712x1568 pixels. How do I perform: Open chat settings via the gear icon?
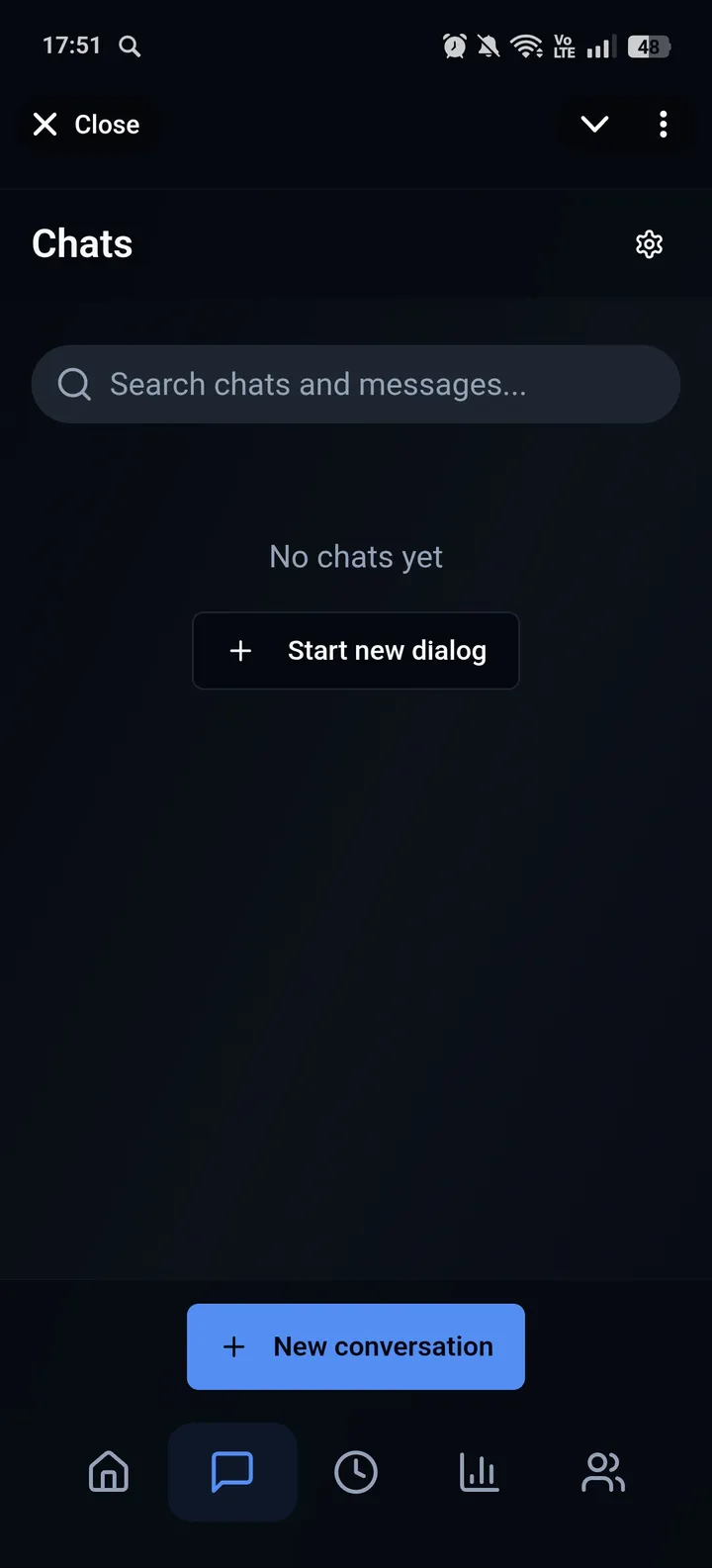[649, 243]
